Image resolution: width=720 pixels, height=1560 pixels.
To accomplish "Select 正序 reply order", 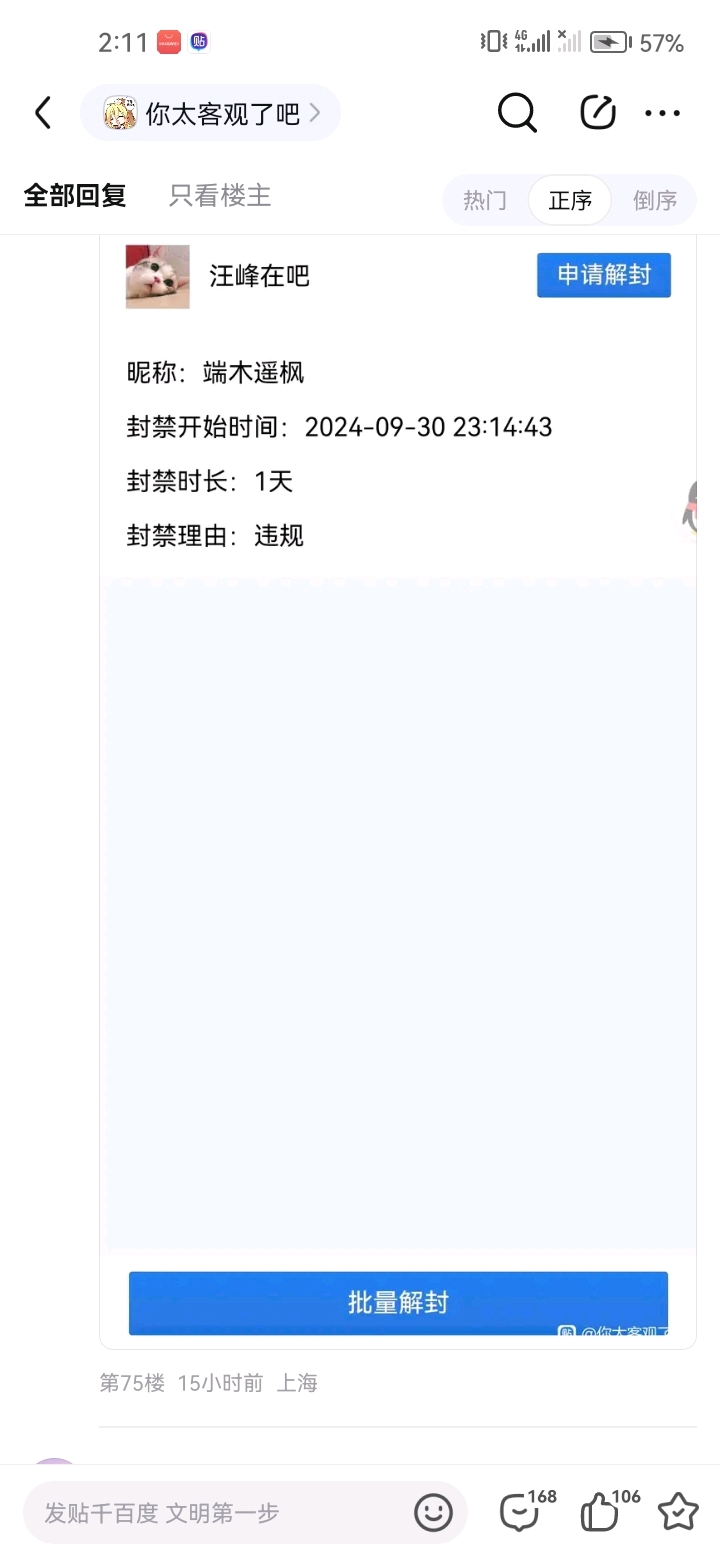I will tap(570, 200).
